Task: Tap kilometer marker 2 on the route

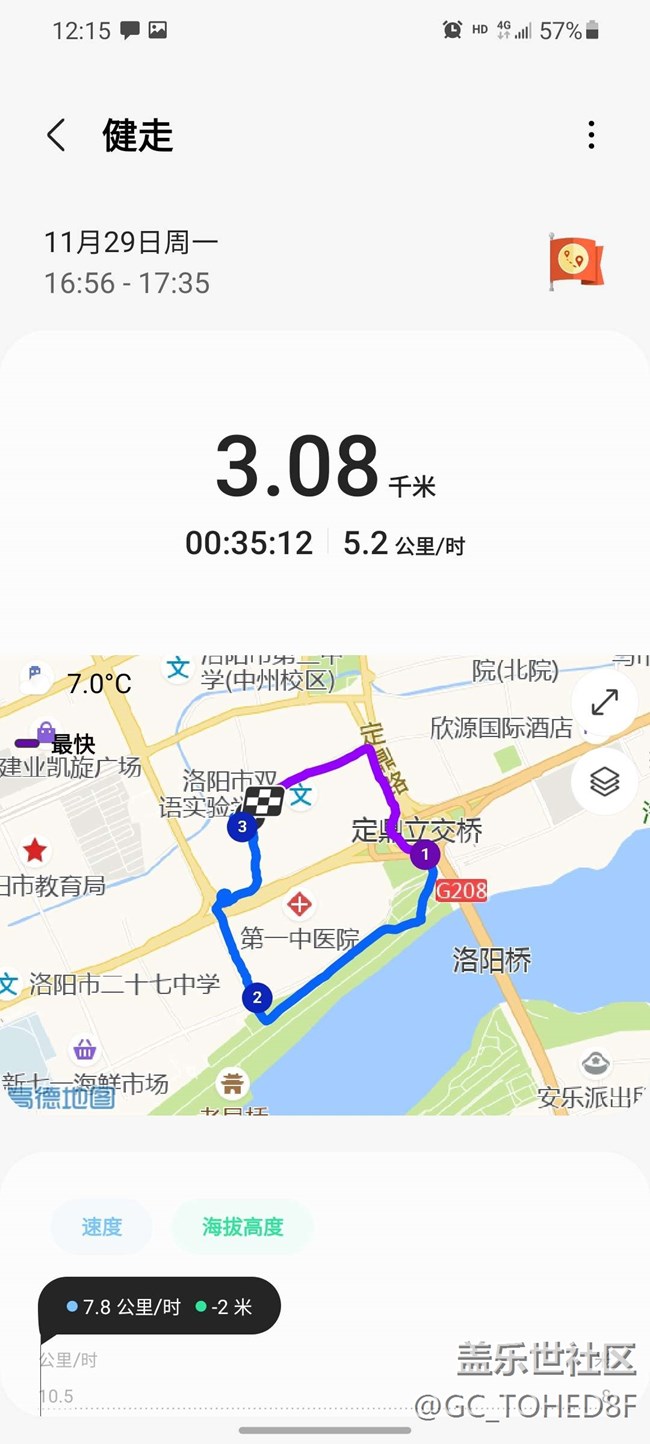Action: click(x=257, y=997)
